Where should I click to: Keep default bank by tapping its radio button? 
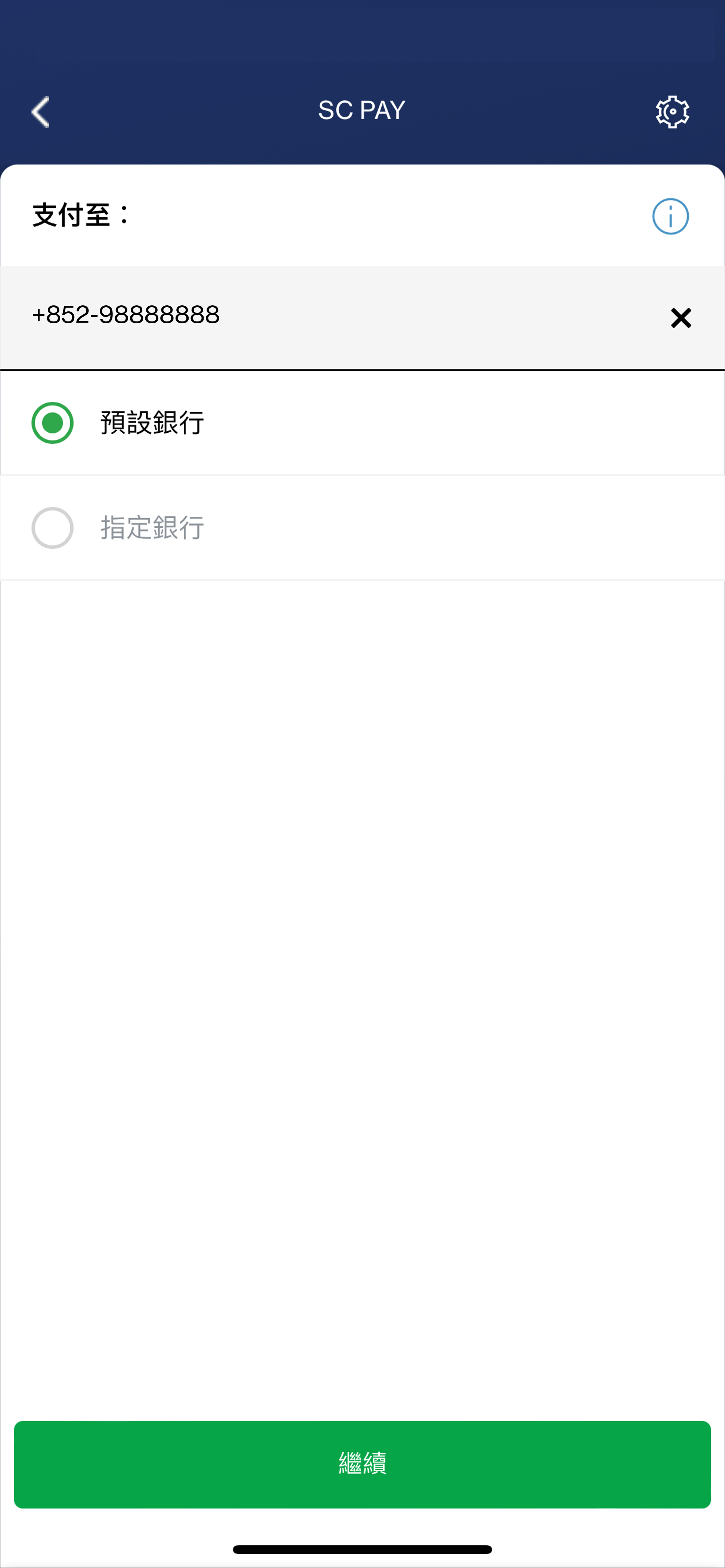click(52, 422)
